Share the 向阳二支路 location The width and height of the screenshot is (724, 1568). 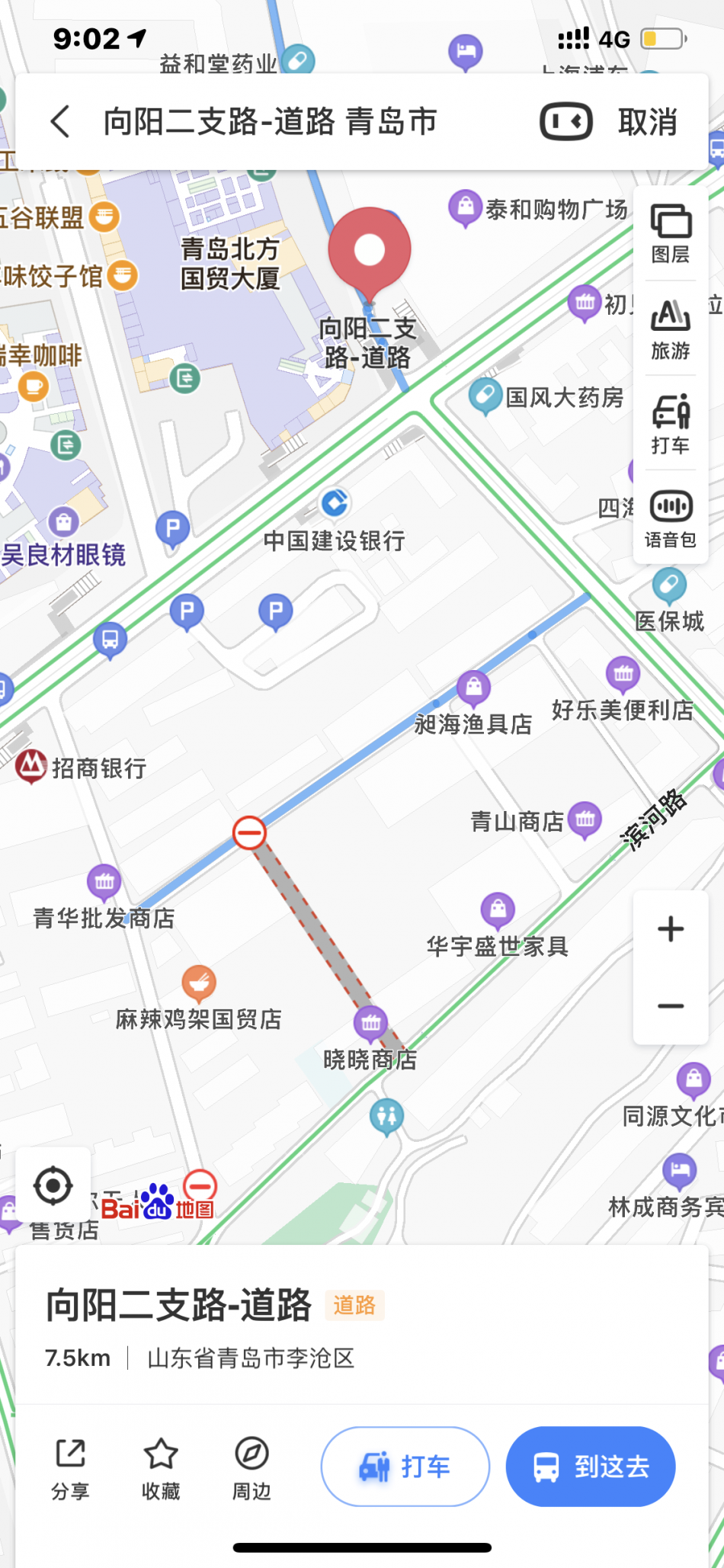pos(70,1467)
